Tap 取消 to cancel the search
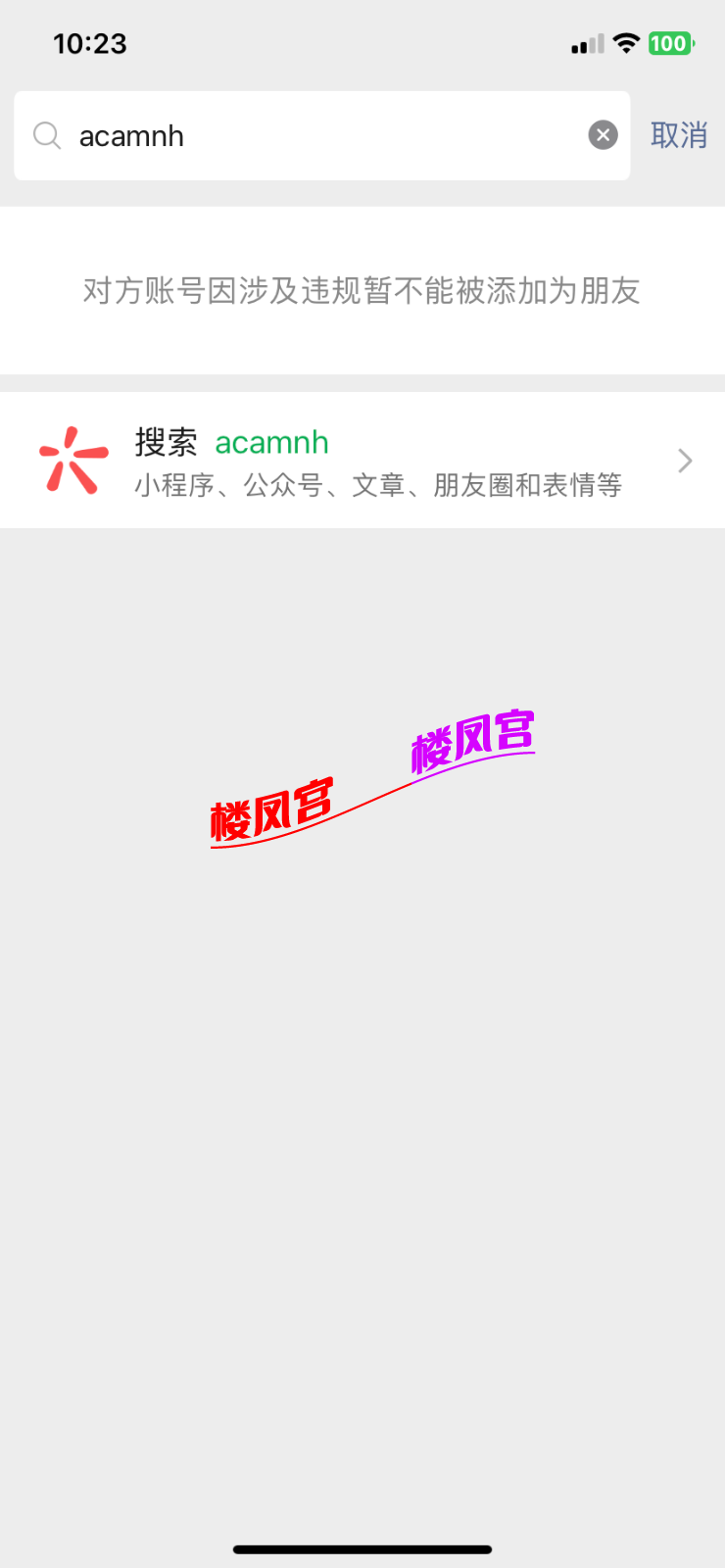Screen dimensions: 725x1568 [678, 135]
